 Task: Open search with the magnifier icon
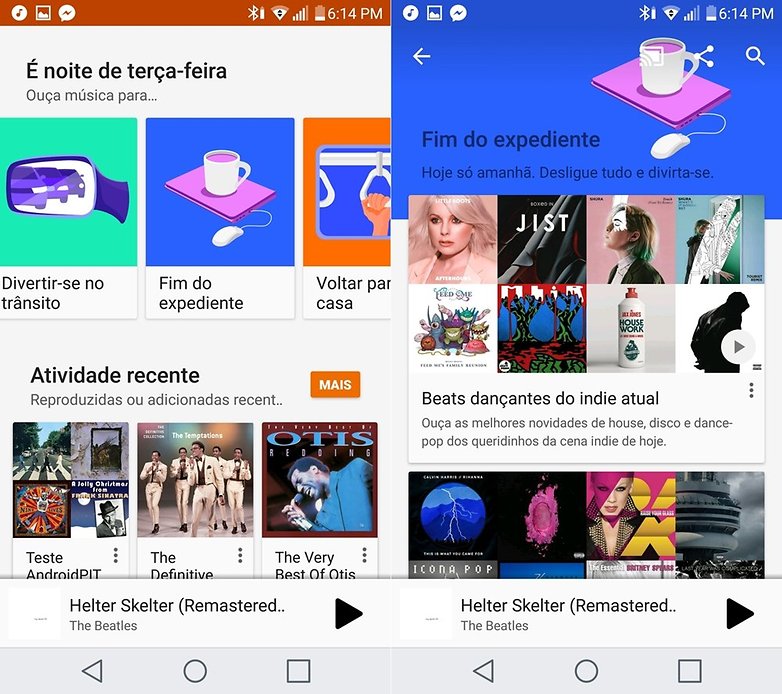755,56
